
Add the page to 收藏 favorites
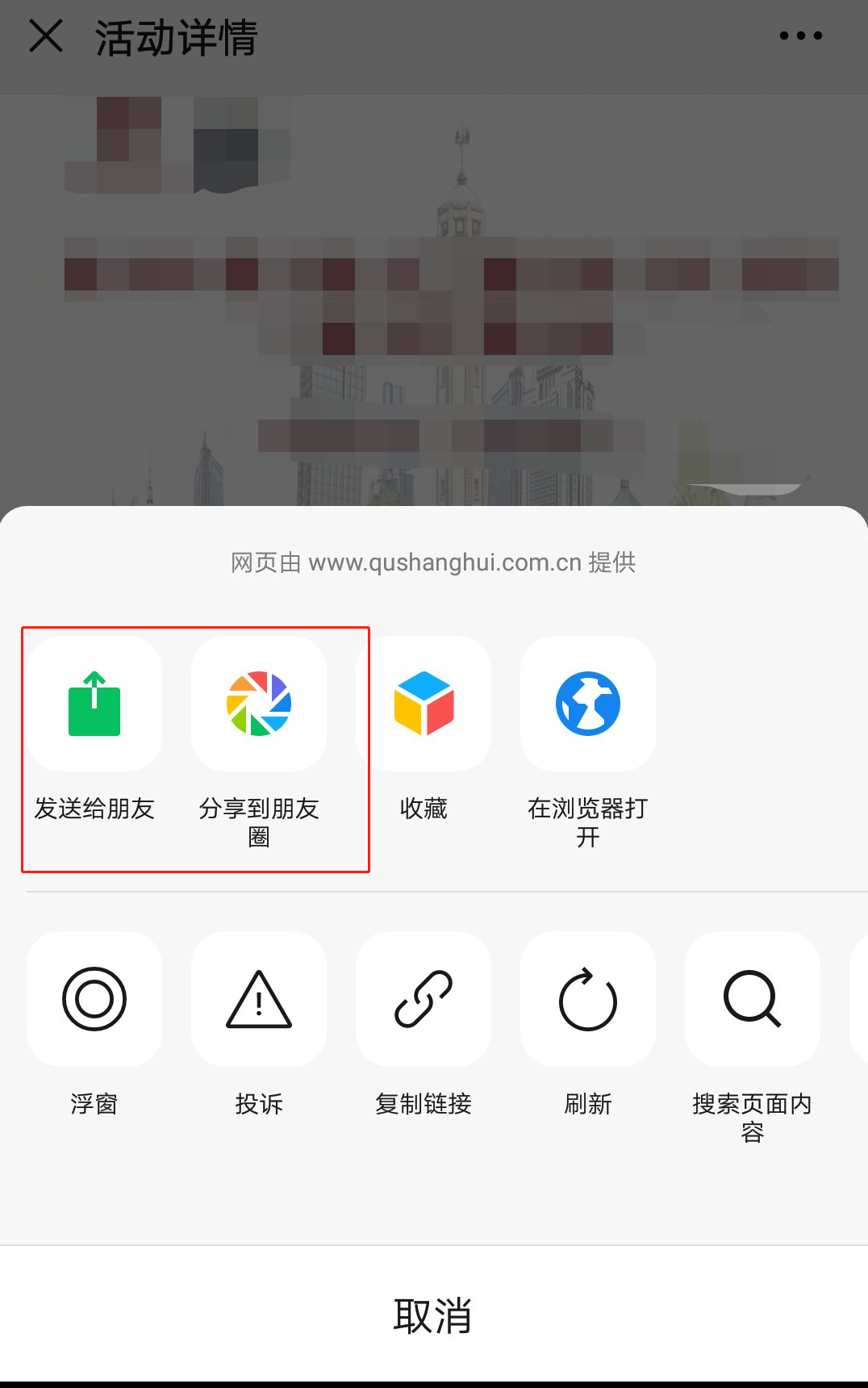(x=424, y=704)
